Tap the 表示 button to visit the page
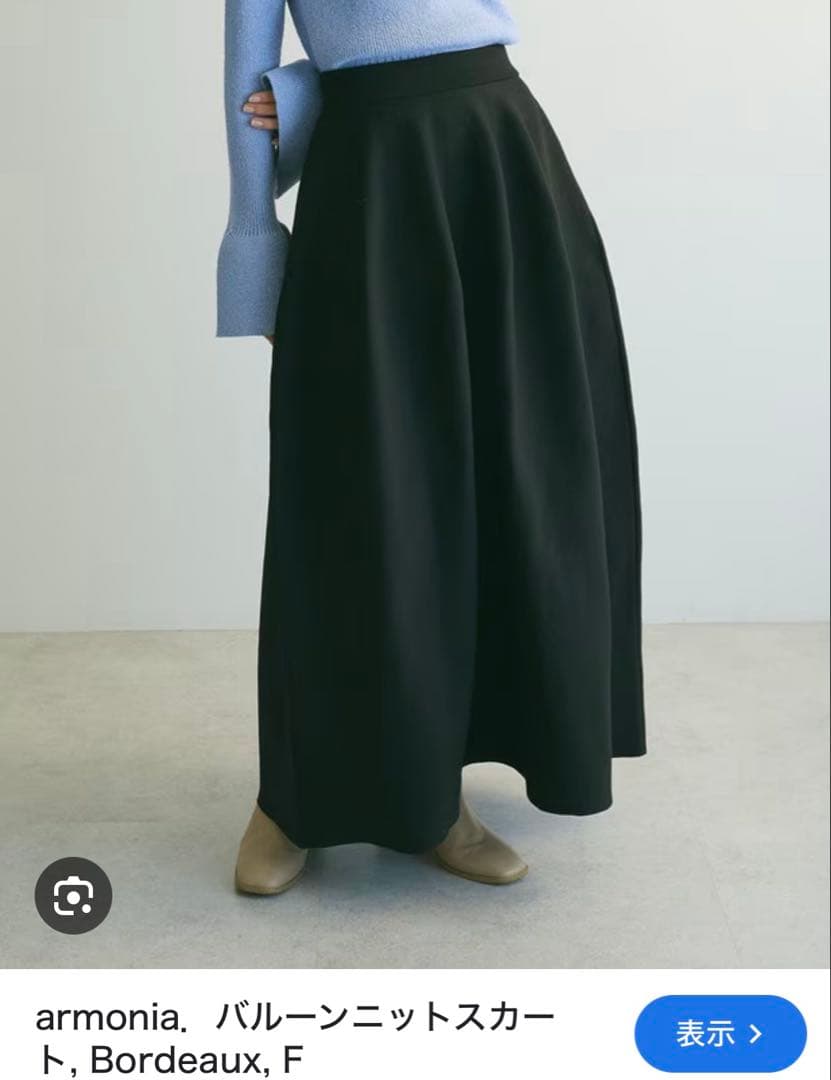 [720, 1033]
